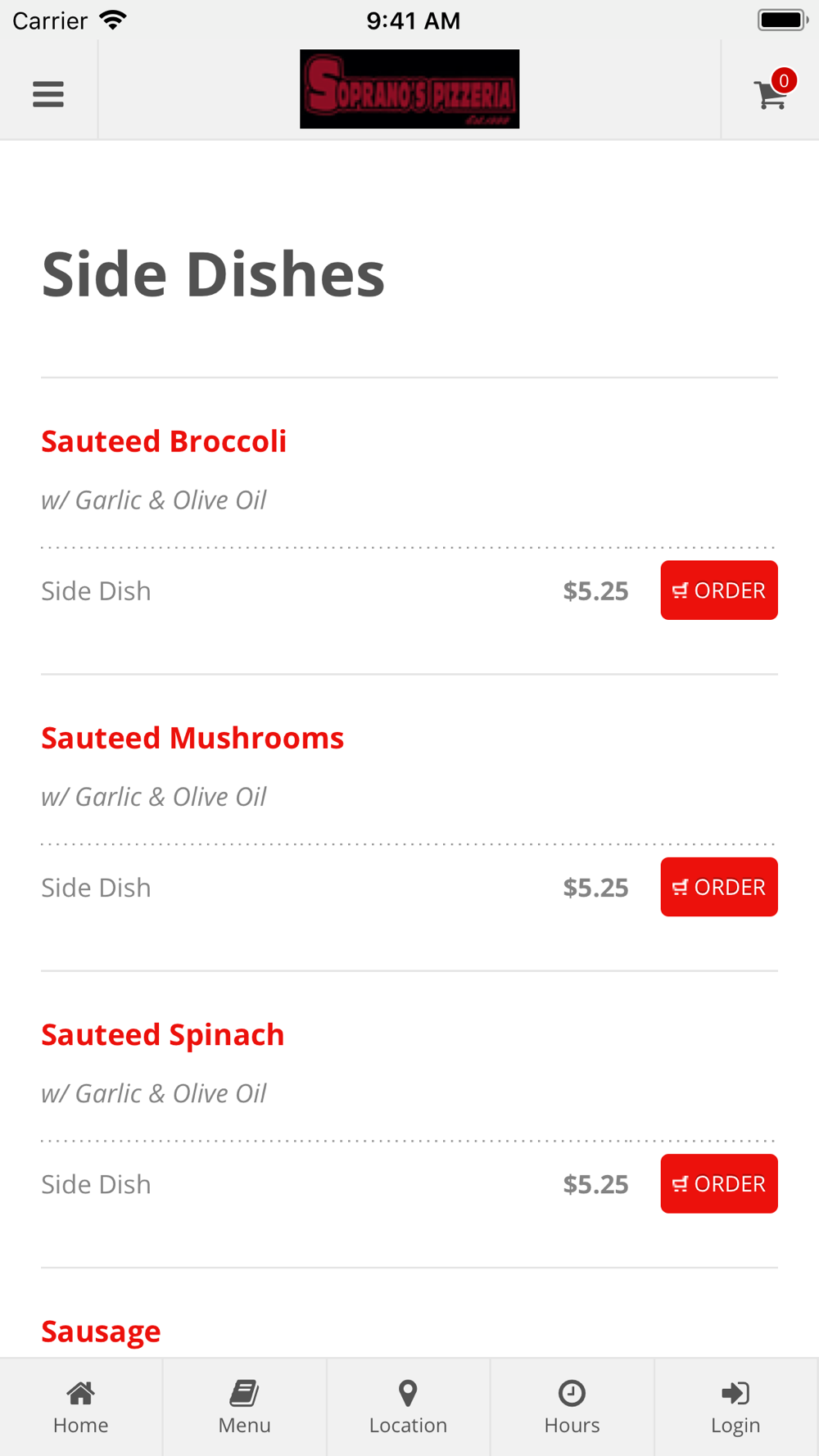
Task: Open the shopping cart
Action: (772, 91)
